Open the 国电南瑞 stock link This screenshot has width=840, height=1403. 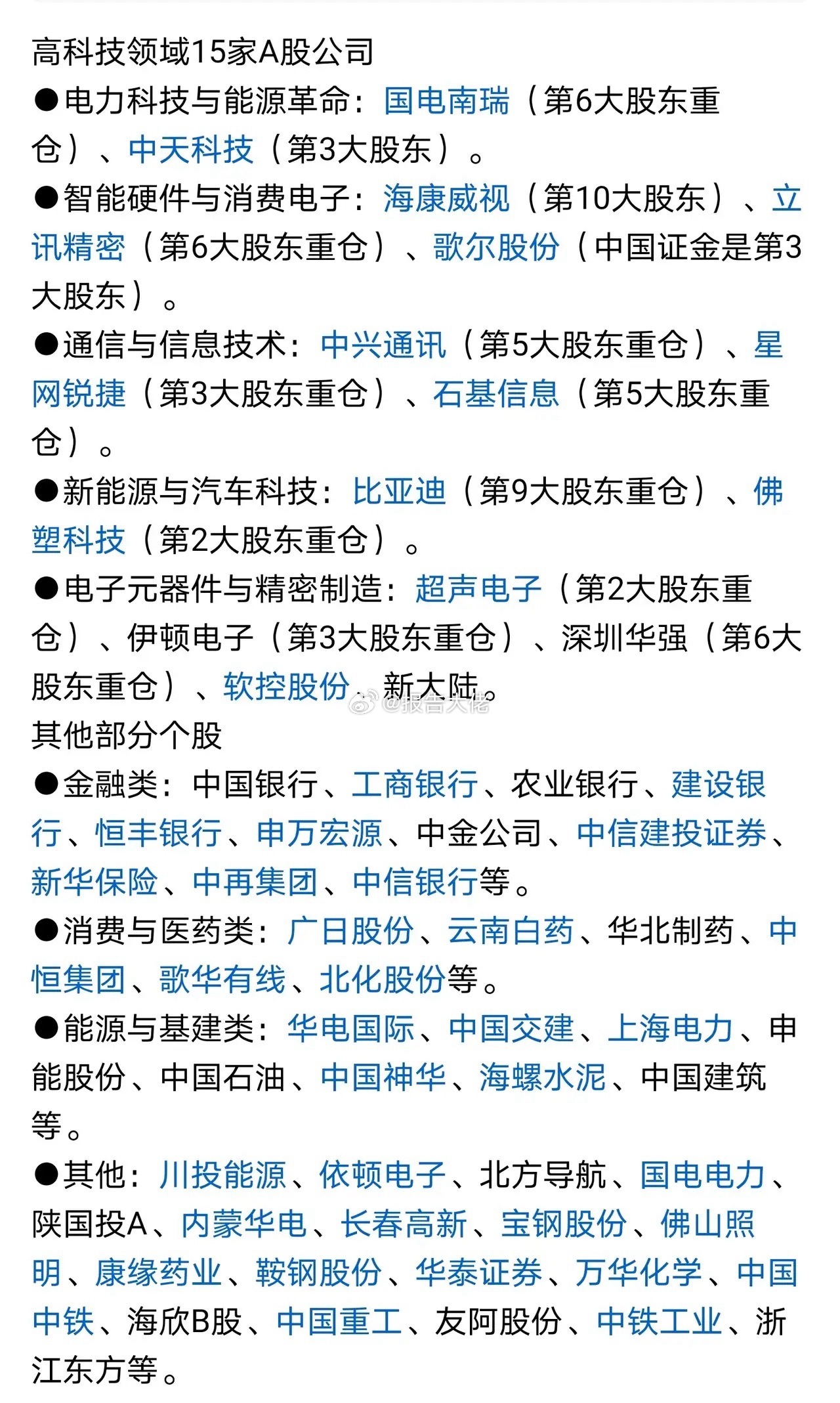pos(447,102)
